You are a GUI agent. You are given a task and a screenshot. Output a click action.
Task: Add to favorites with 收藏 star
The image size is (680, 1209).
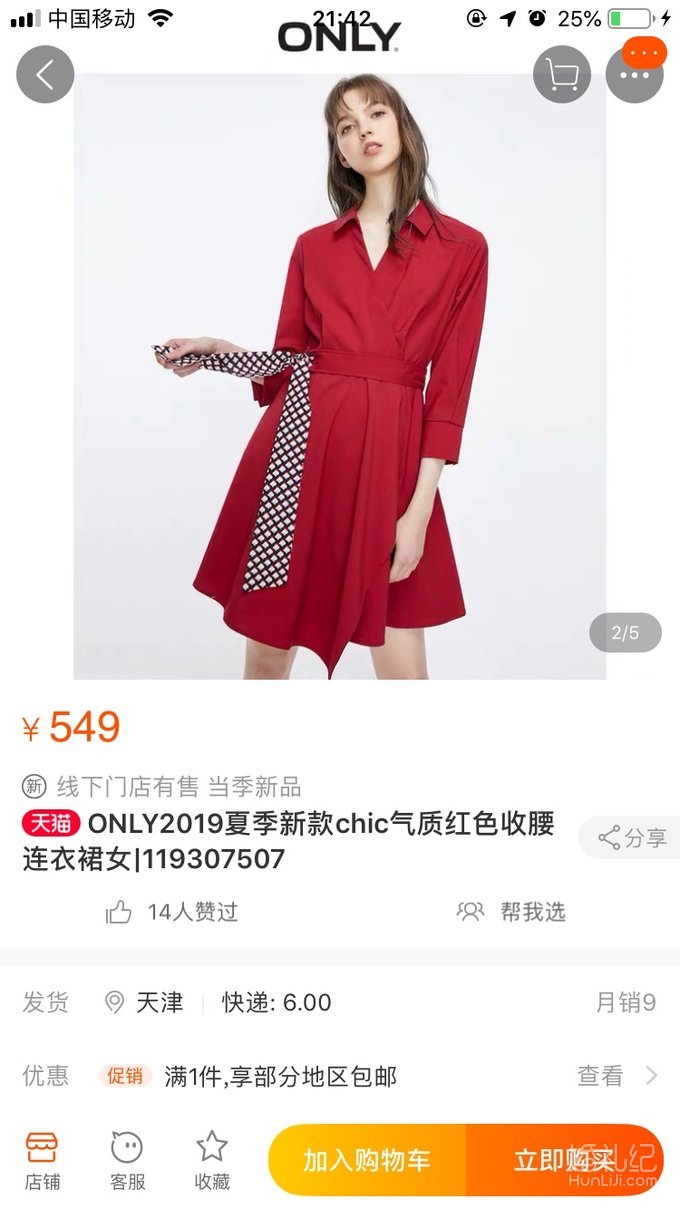click(212, 1160)
